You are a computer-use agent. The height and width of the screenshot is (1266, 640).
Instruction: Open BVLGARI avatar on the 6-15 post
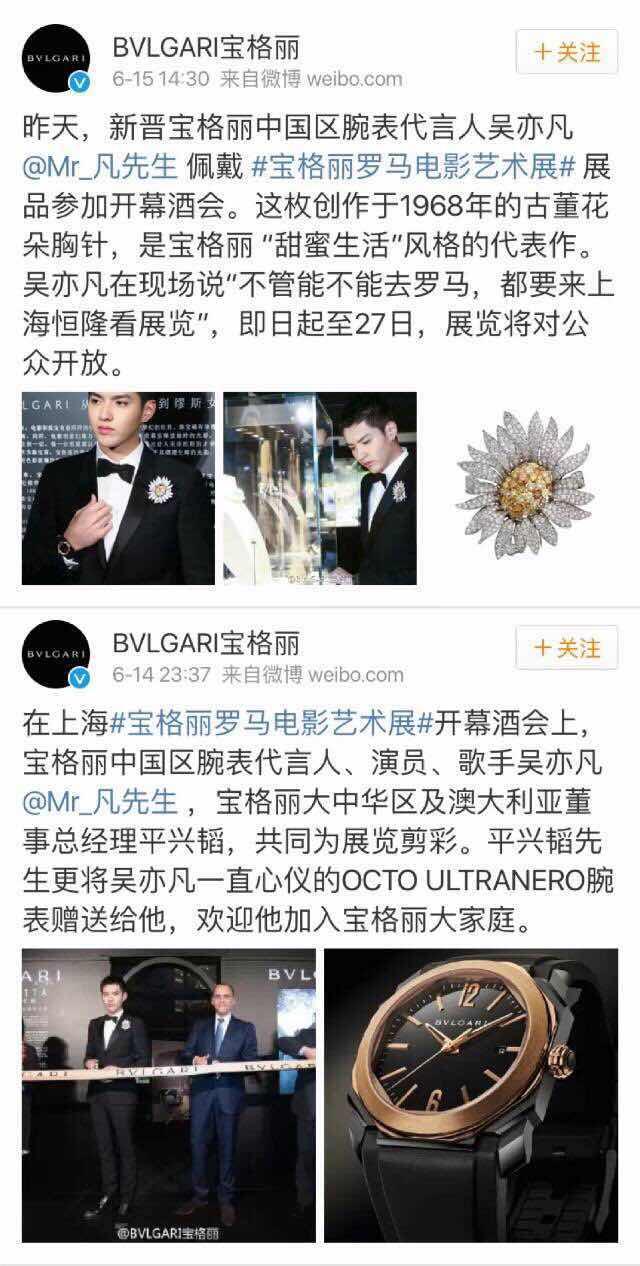click(x=56, y=58)
